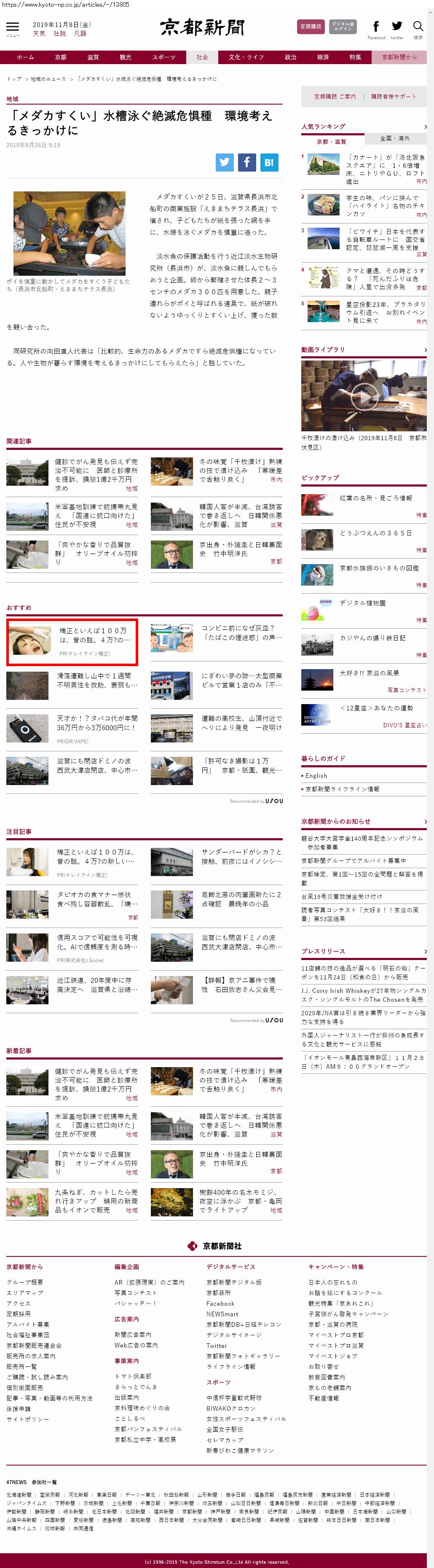Screen dimensions: 434x1568
Task: Share article on Facebook
Action: [246, 162]
